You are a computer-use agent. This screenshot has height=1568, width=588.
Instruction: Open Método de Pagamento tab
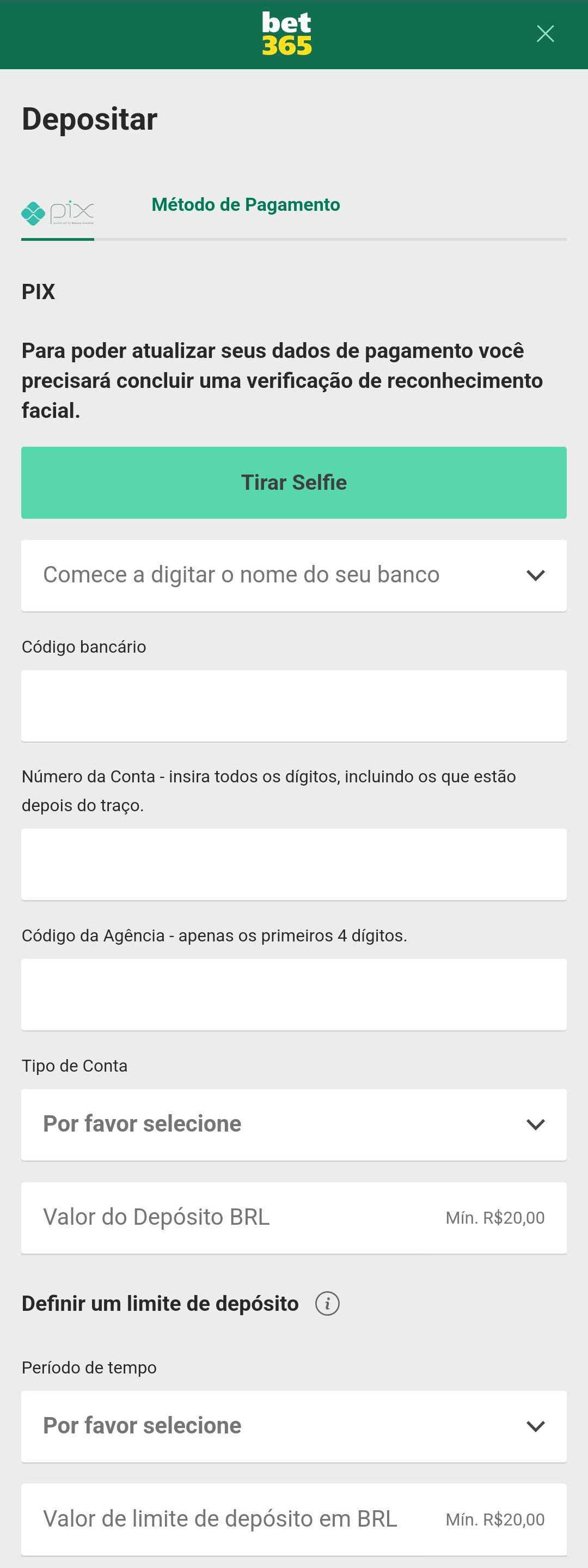coord(245,205)
